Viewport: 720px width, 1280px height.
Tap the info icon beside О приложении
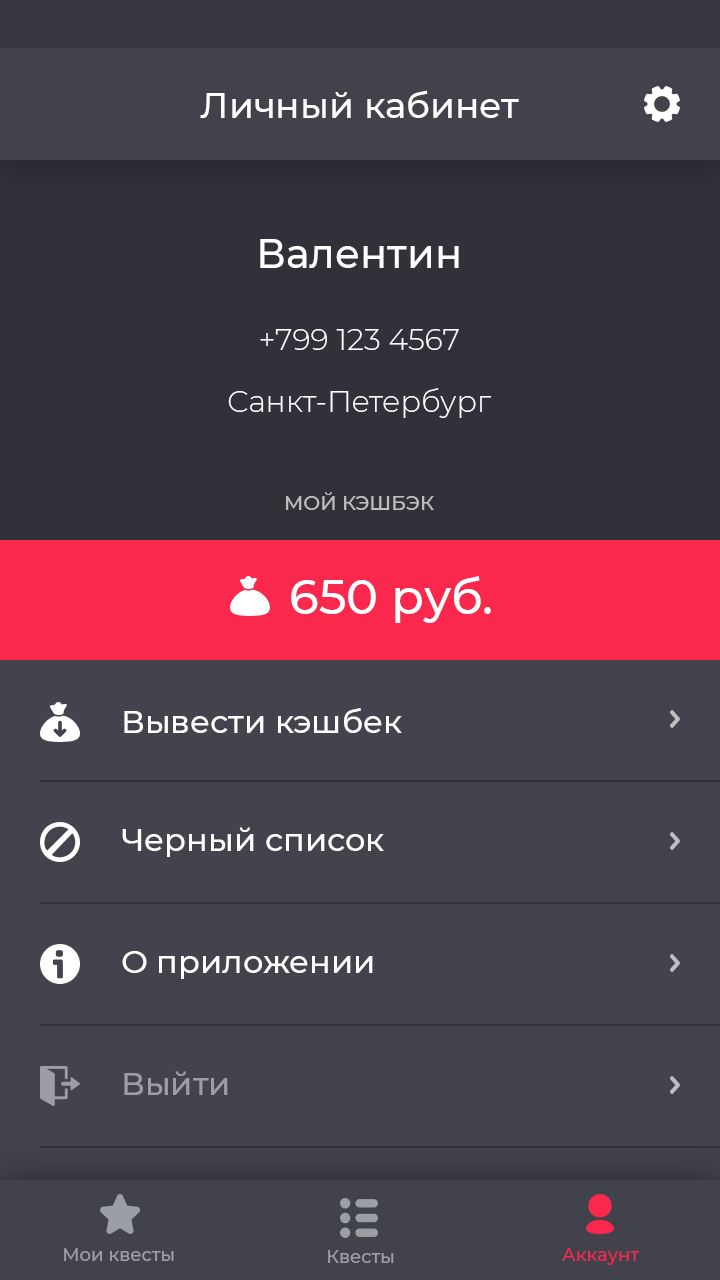click(x=60, y=963)
